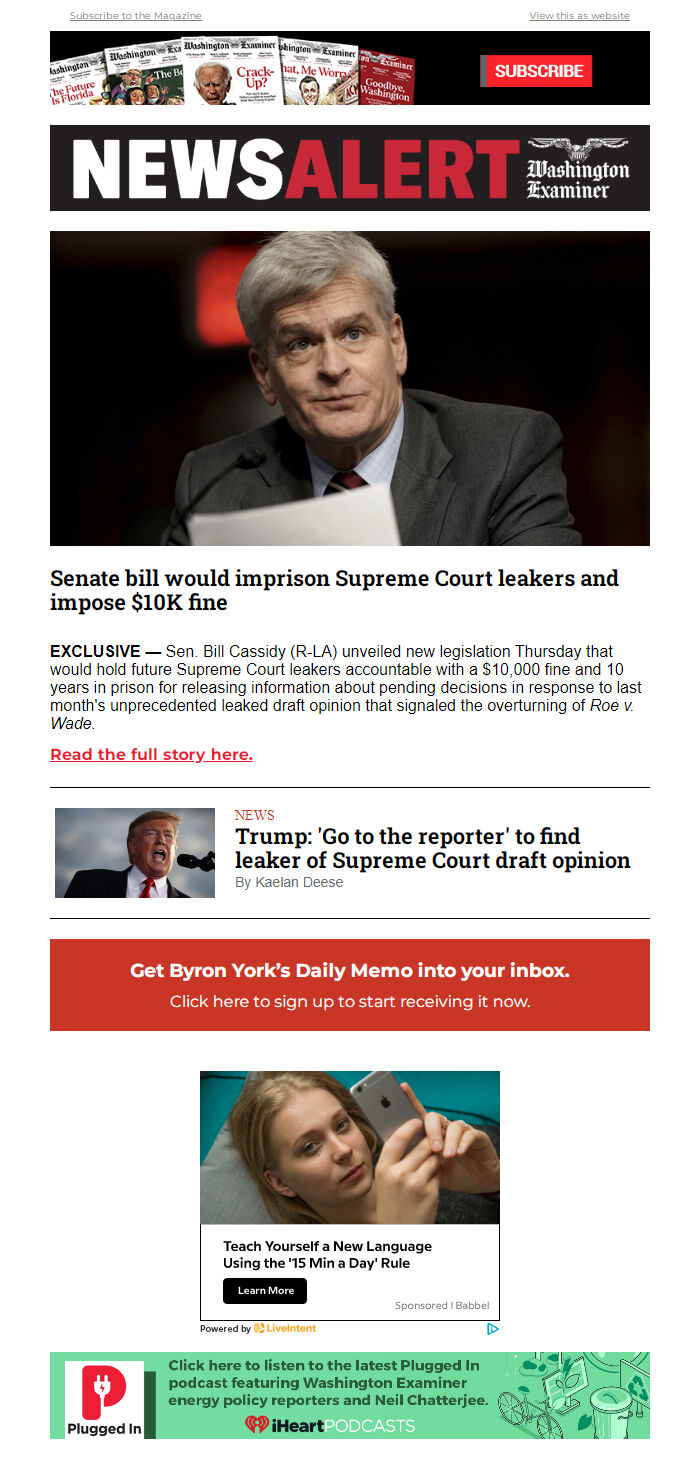Hit the red SUBSCRIBE button

(x=538, y=71)
